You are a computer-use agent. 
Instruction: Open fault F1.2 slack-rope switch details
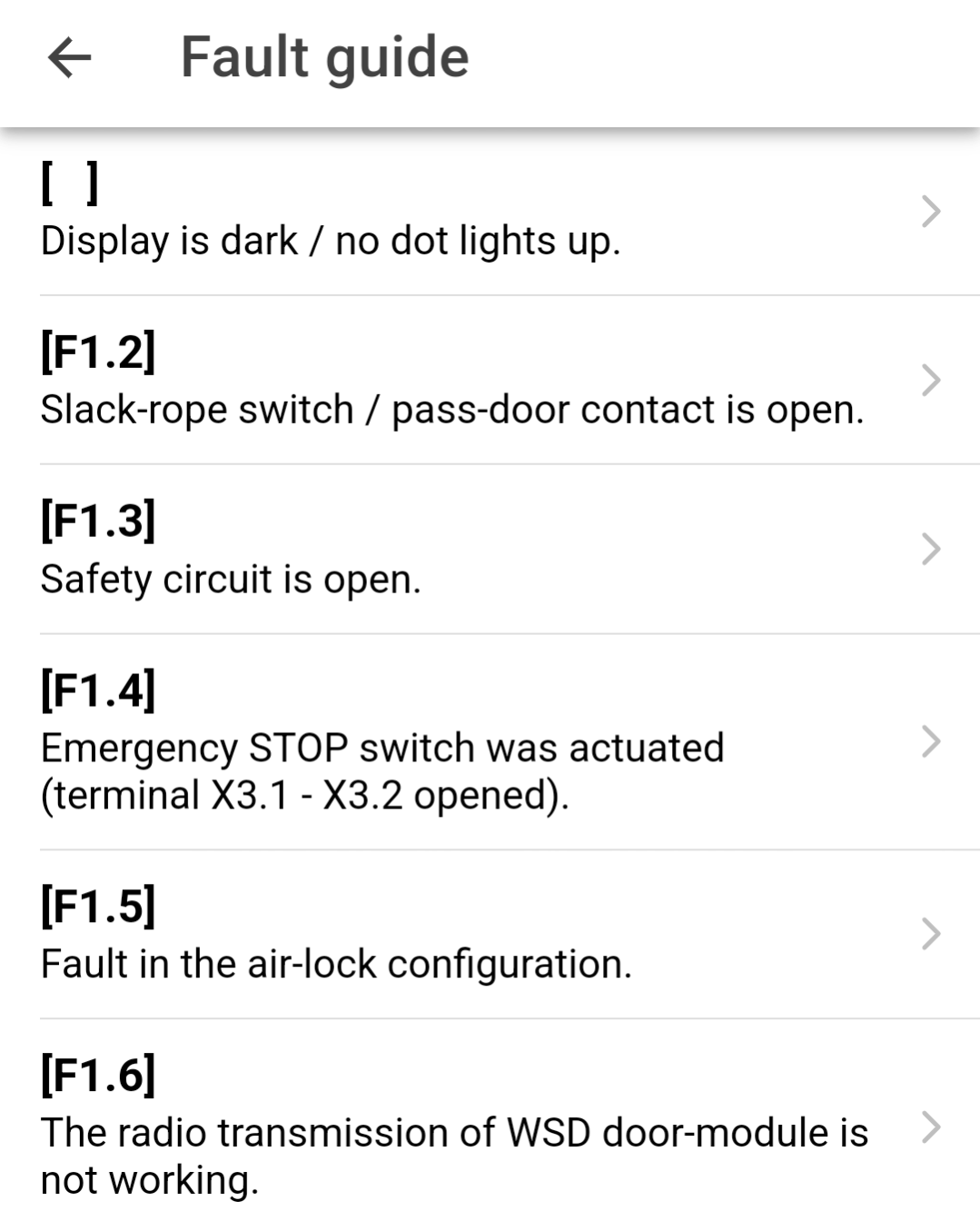(x=490, y=381)
